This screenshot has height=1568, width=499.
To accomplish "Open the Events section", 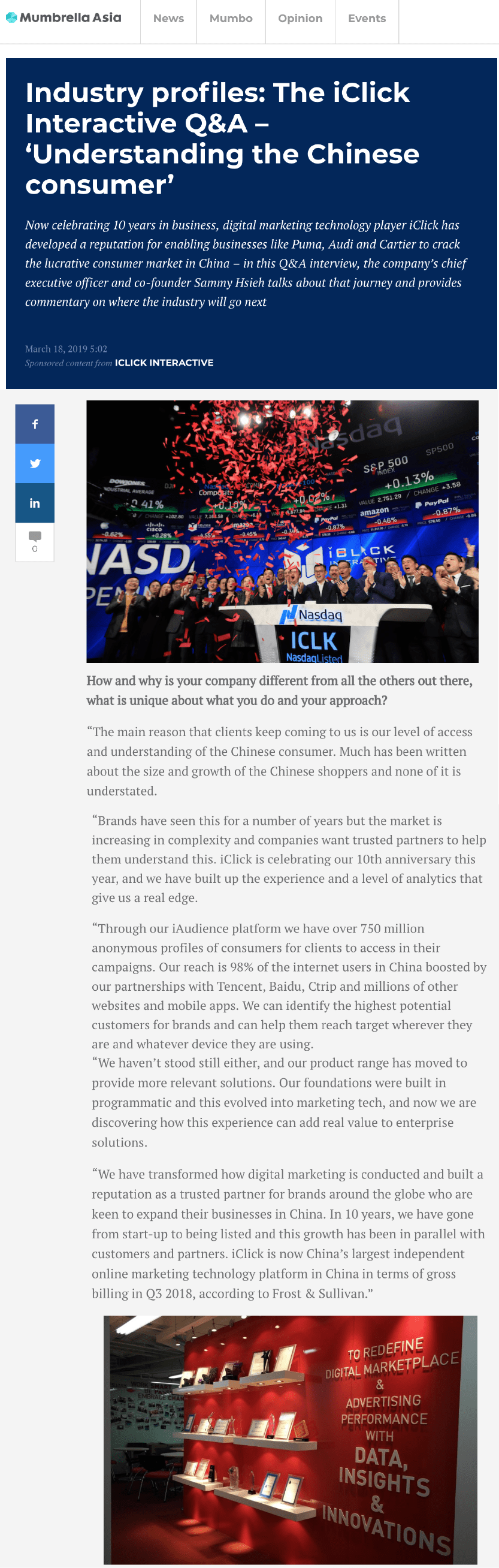I will [367, 19].
